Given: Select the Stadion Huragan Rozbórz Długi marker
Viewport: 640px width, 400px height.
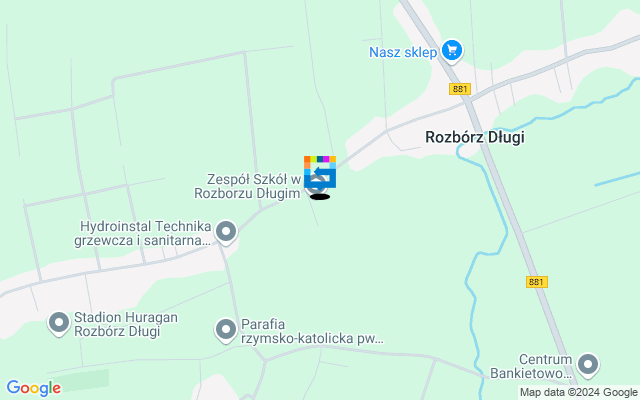Looking at the screenshot, I should [59, 322].
